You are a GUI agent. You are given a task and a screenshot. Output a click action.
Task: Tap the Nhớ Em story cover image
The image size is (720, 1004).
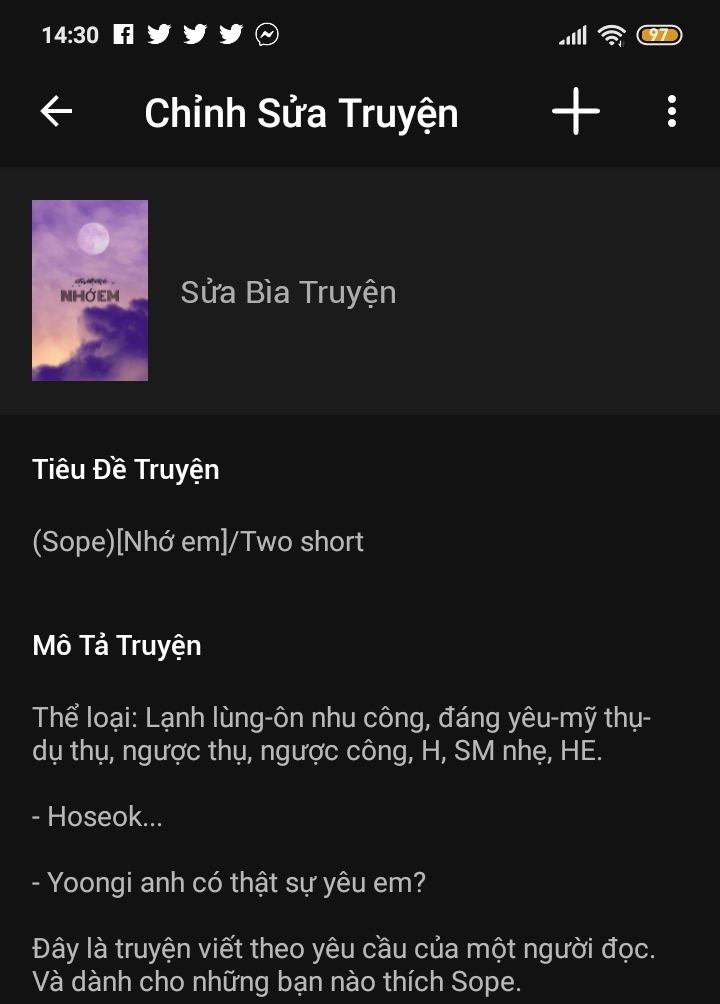pyautogui.click(x=90, y=290)
